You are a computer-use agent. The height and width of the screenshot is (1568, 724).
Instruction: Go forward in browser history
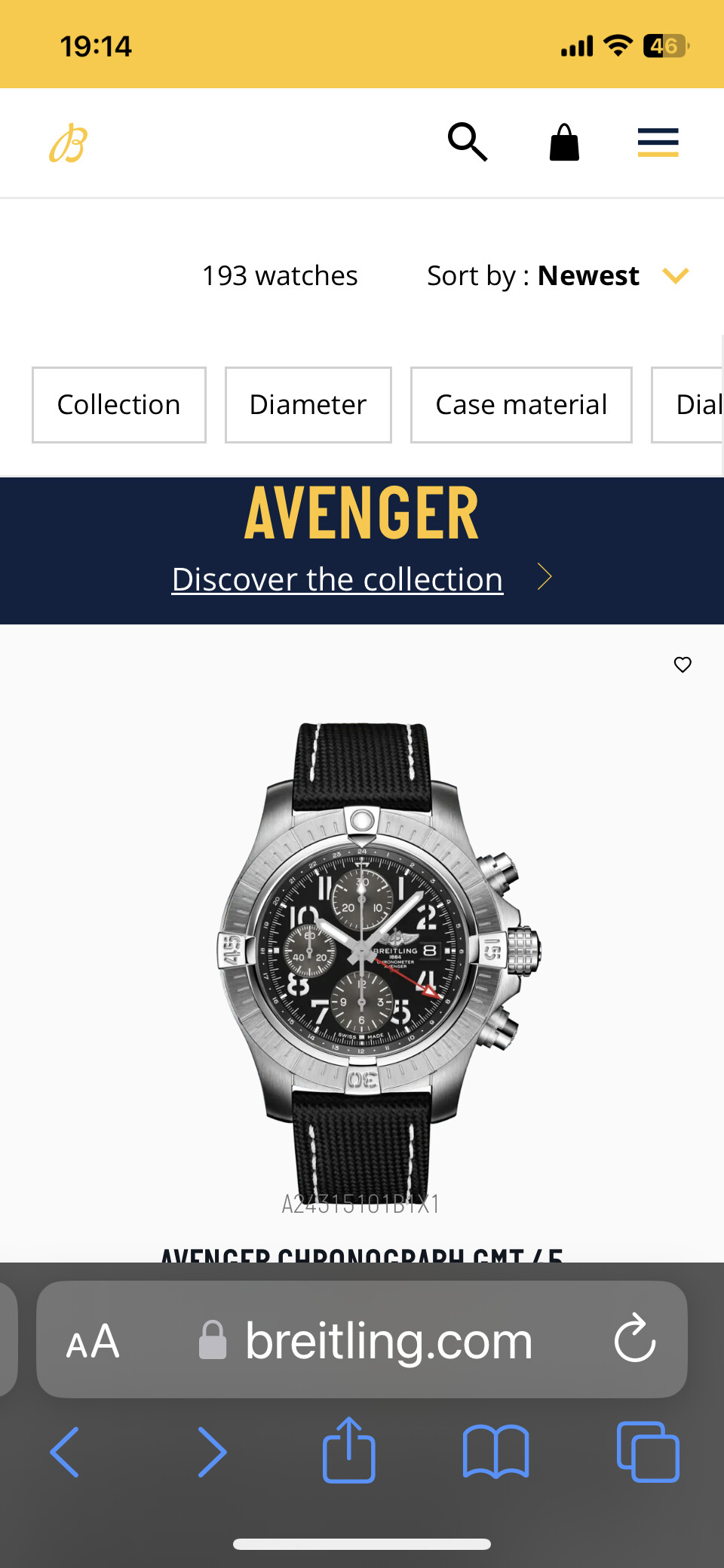(x=211, y=1452)
